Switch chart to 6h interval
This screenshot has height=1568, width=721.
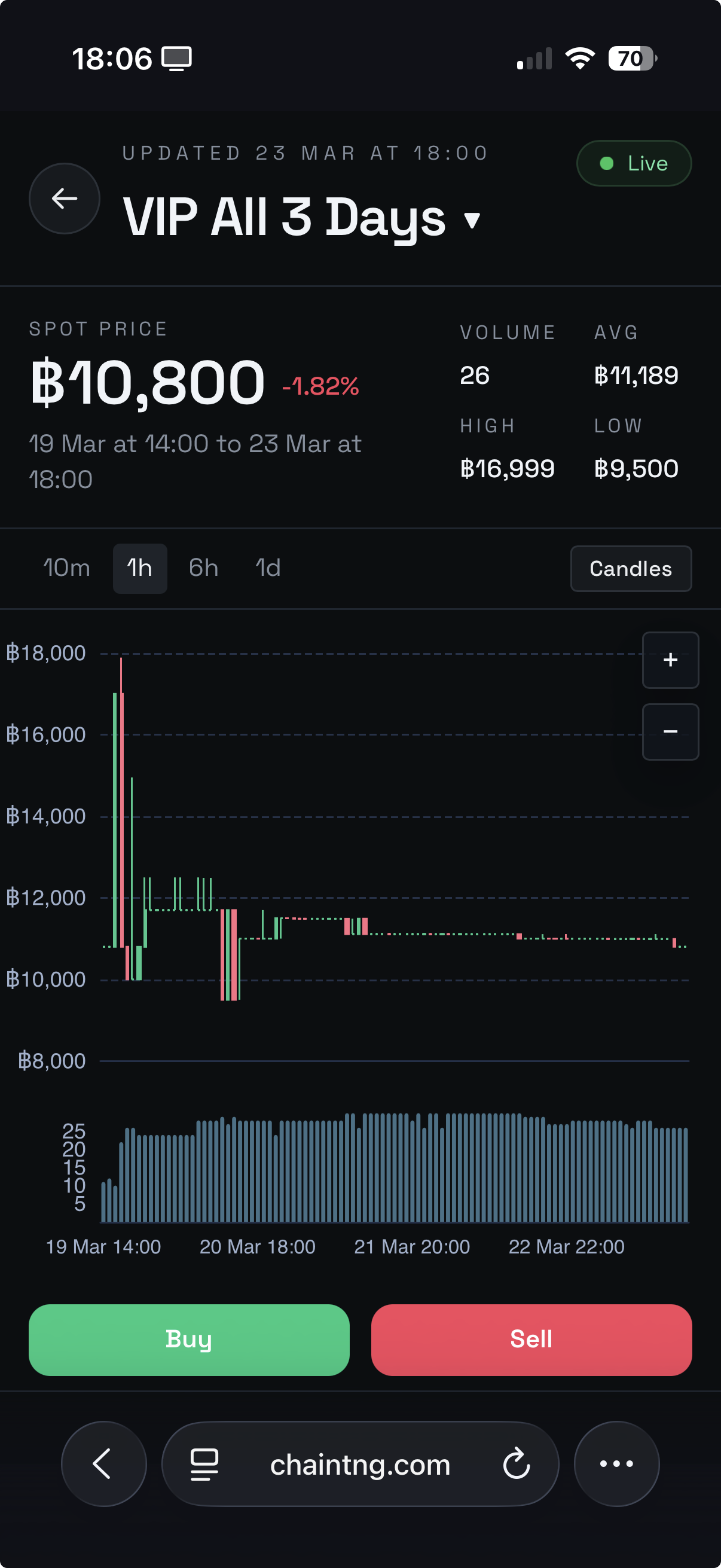(203, 568)
